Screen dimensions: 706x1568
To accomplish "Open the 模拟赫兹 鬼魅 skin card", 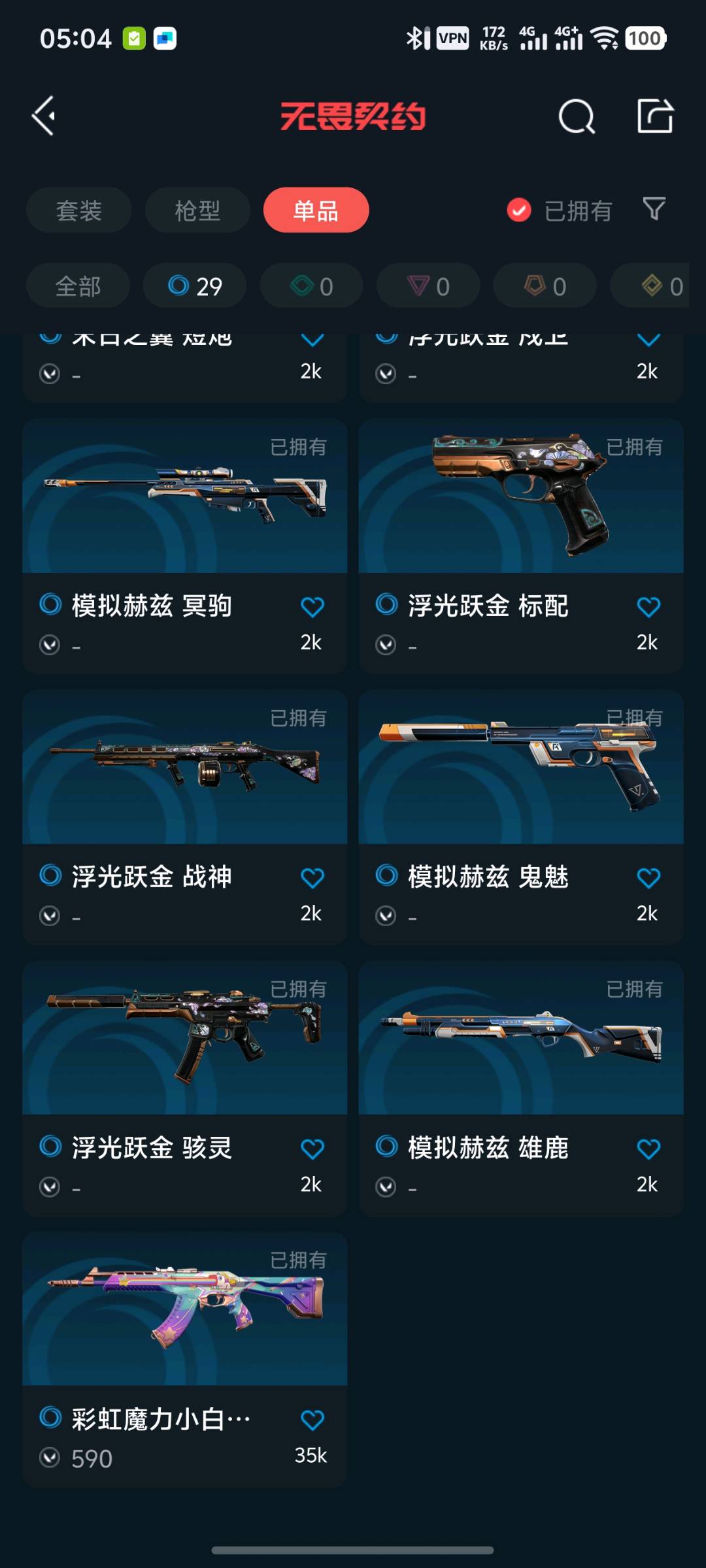I will pos(521,817).
